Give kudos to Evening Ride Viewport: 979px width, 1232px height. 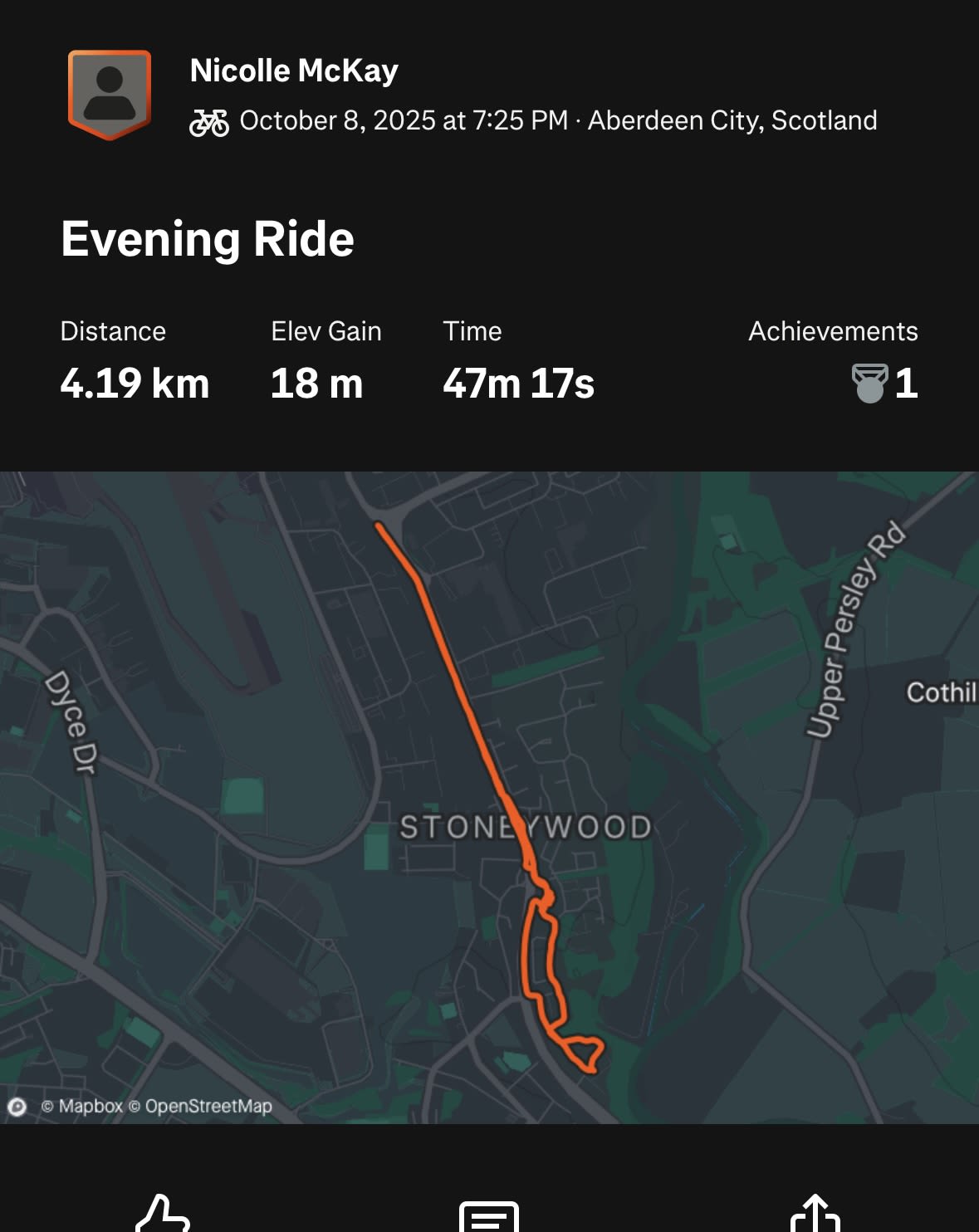[163, 1215]
